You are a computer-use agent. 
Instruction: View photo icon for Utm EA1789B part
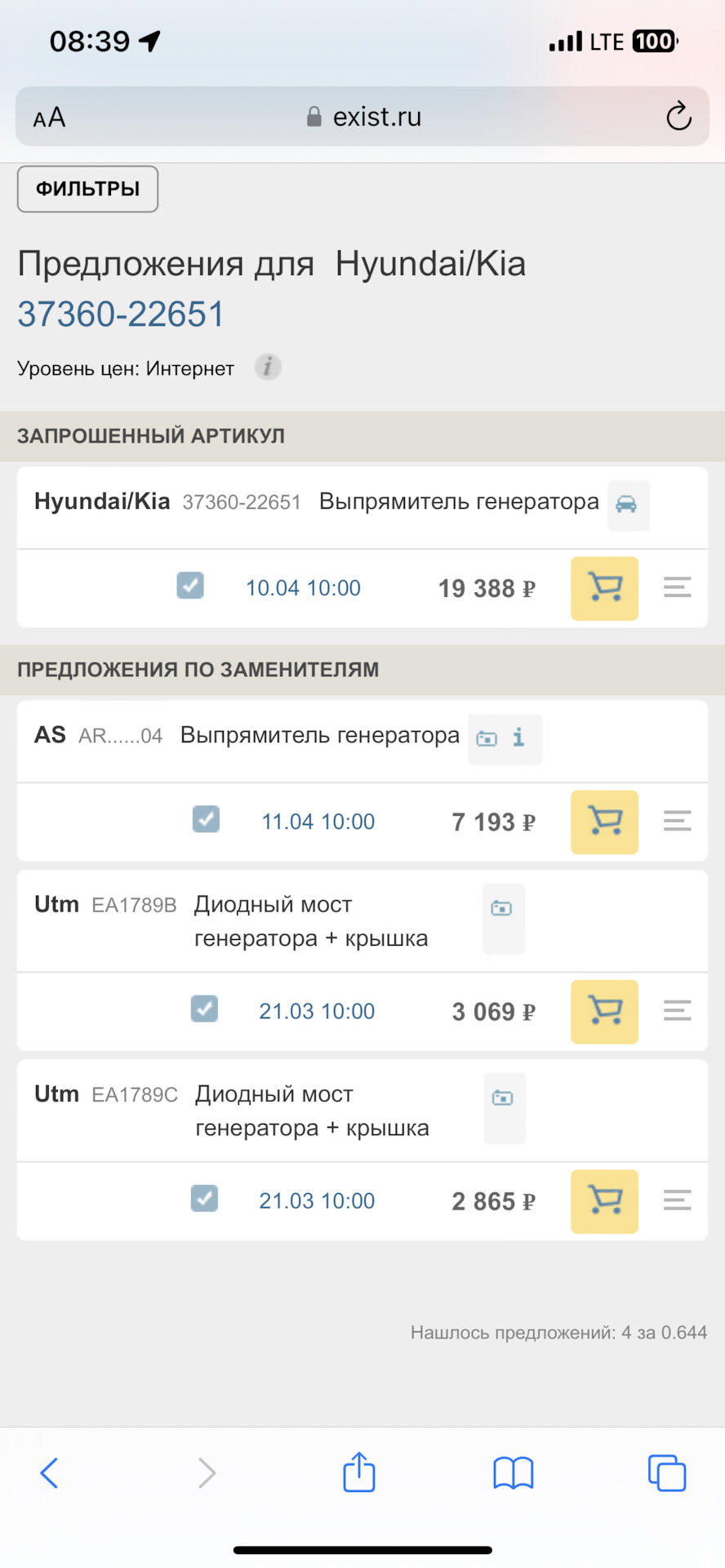(503, 907)
